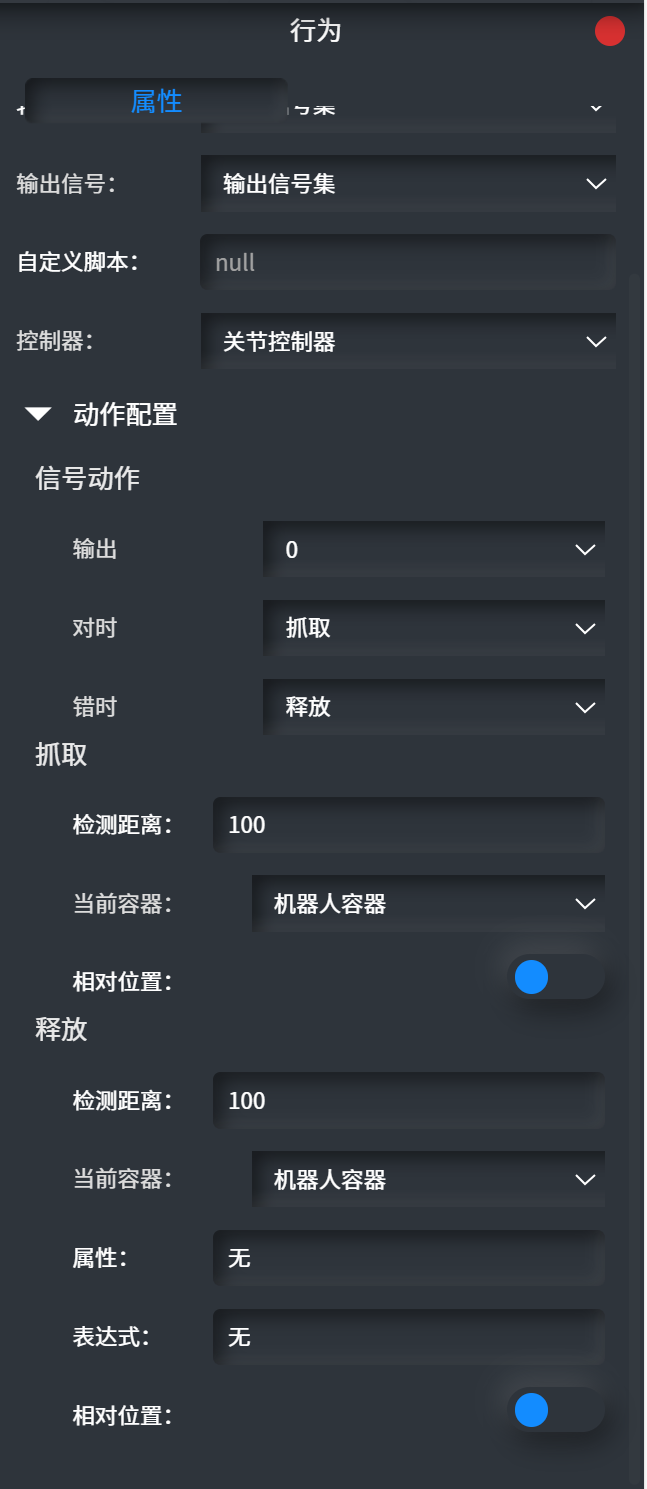Open the 输出 dropdown under 信号动作

pyautogui.click(x=434, y=550)
